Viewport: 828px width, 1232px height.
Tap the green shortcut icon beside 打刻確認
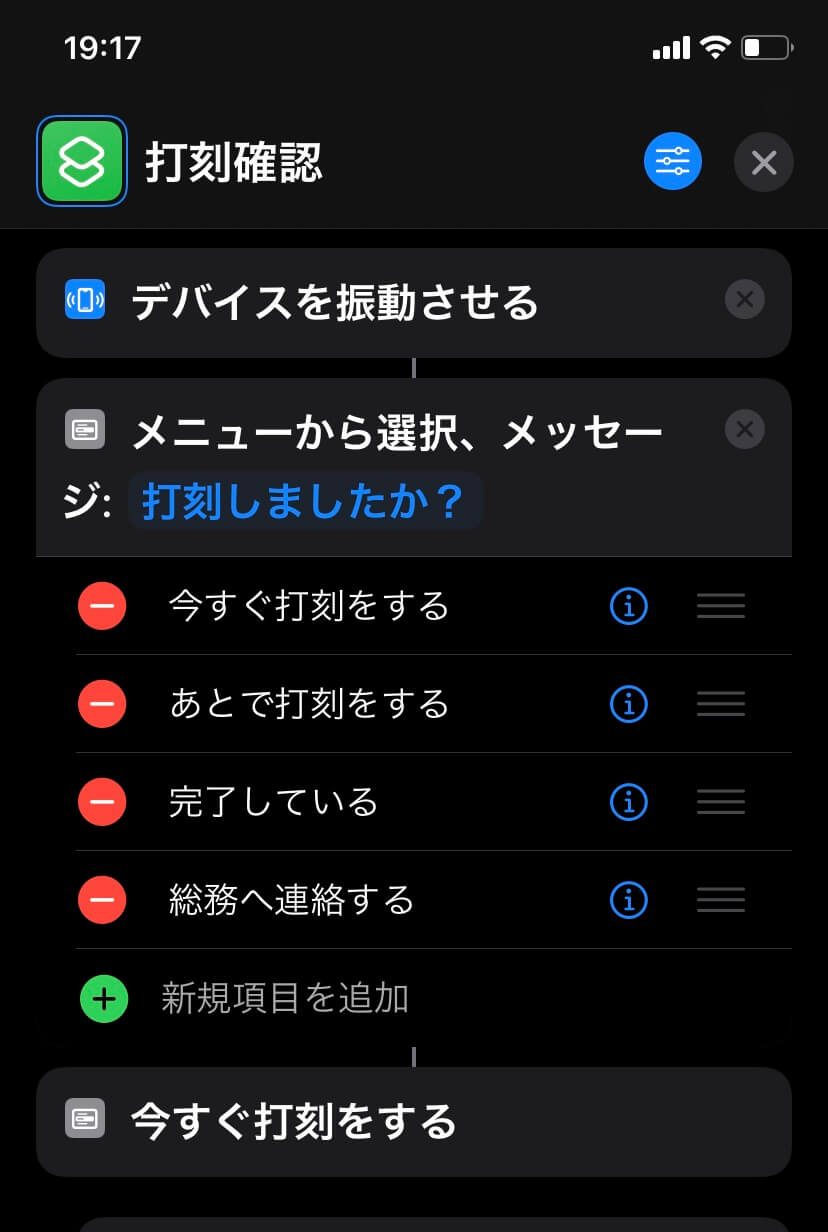click(82, 162)
